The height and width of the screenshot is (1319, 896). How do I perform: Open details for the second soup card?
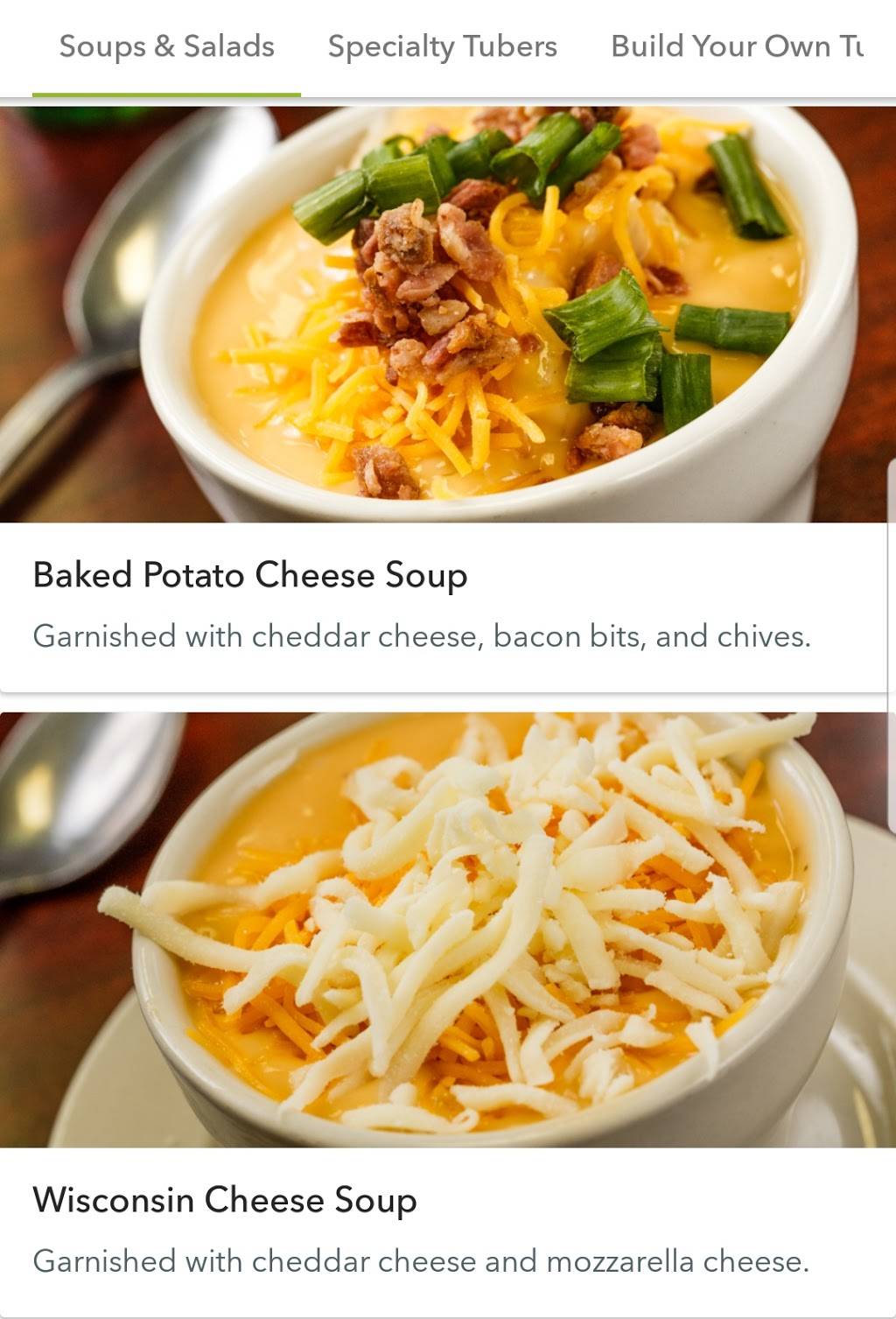[x=448, y=1007]
